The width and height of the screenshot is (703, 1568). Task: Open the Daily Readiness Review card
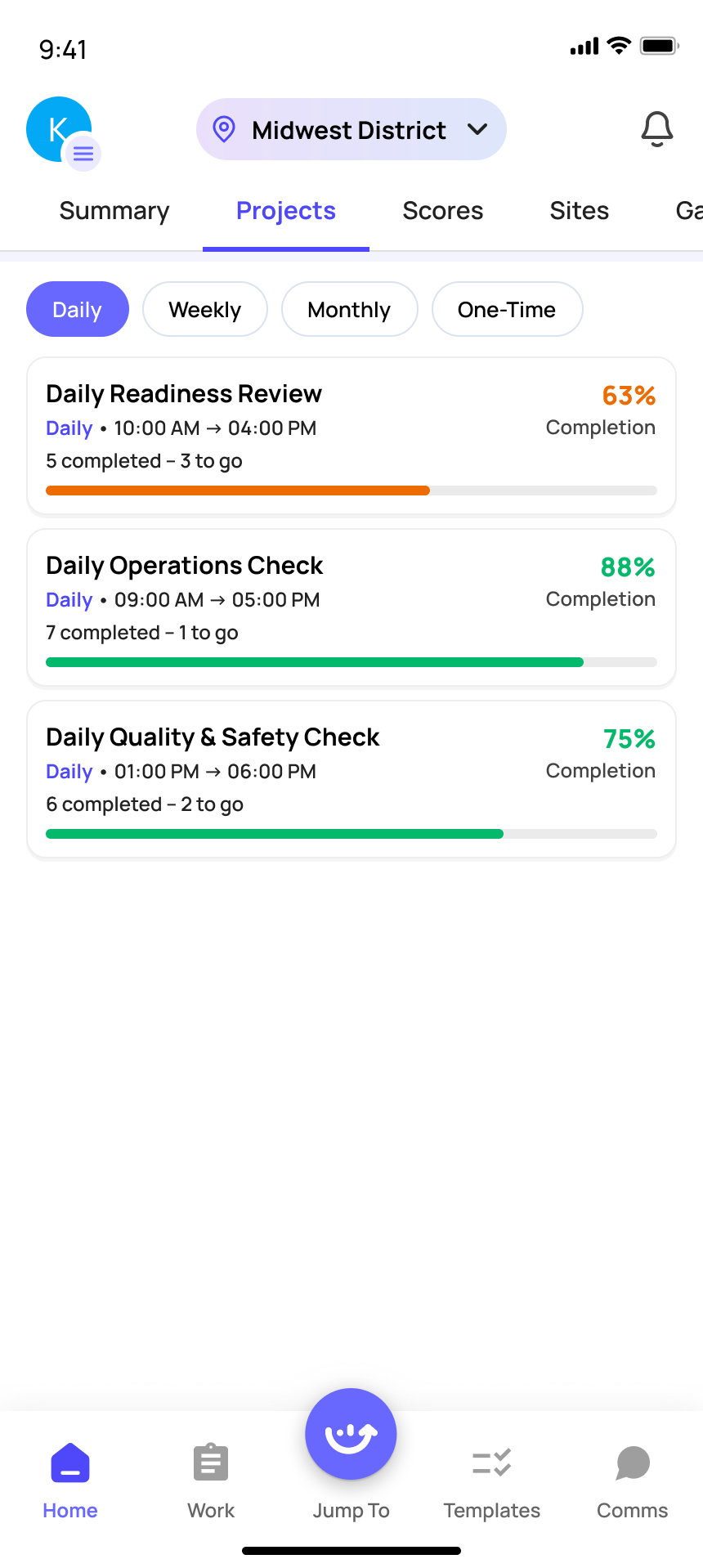(x=351, y=436)
